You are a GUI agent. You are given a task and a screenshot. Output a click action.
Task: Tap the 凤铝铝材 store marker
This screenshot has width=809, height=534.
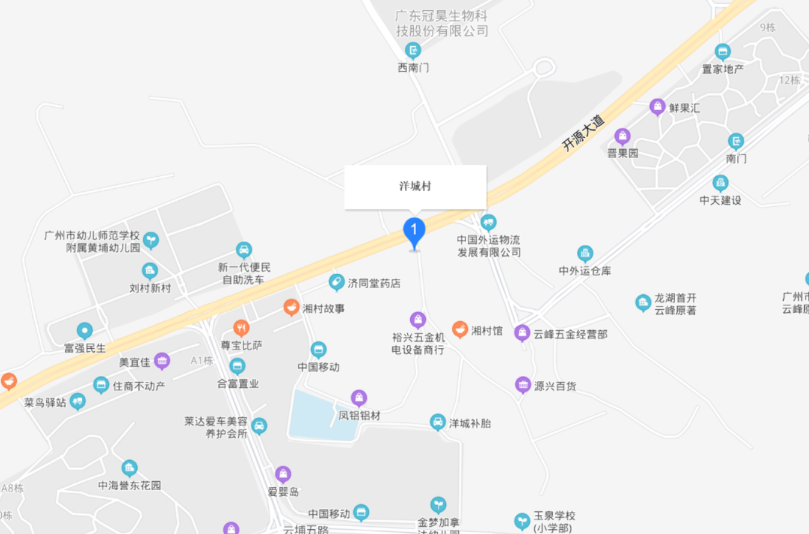(x=359, y=398)
